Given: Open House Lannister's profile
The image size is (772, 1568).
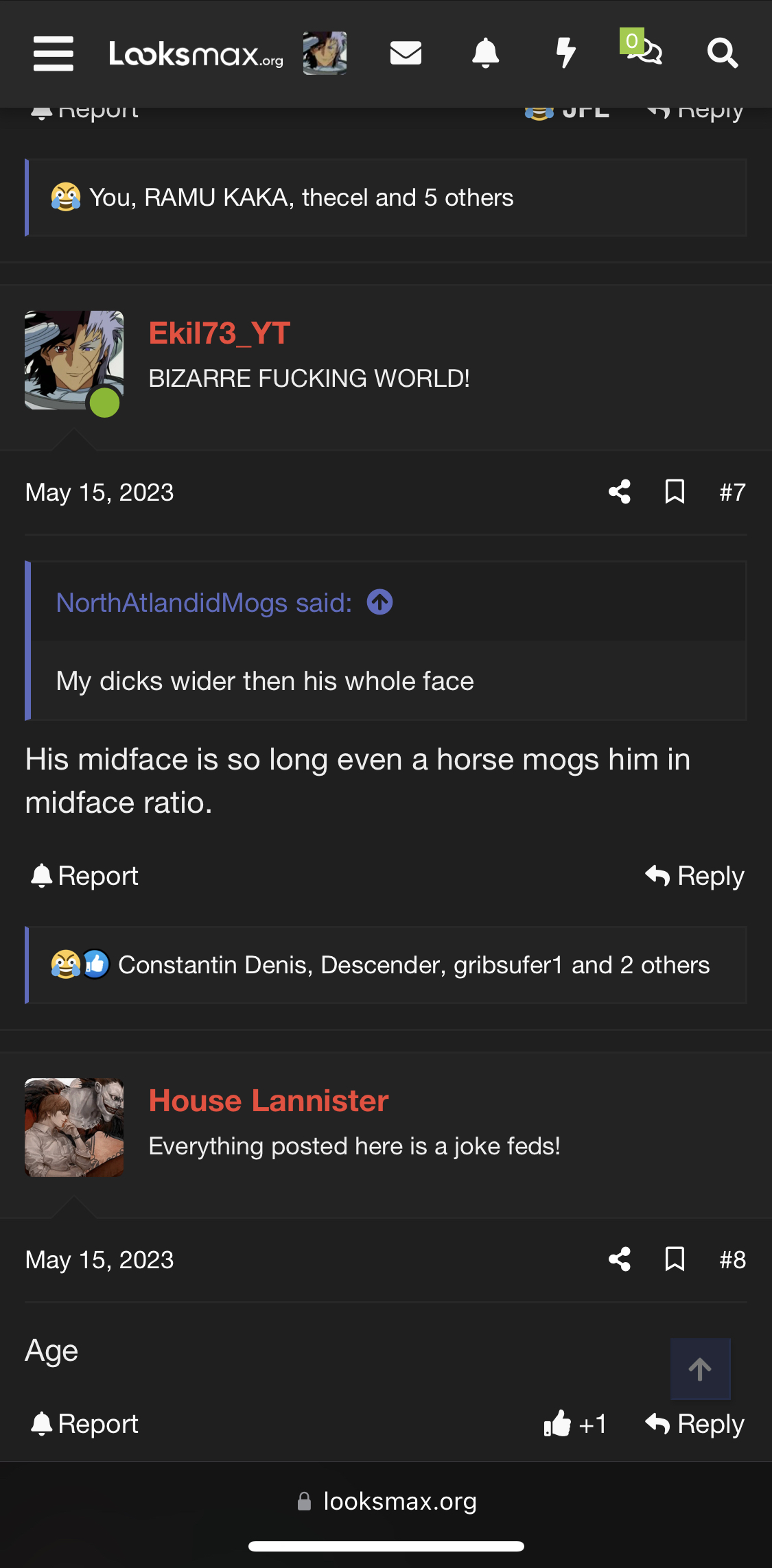Looking at the screenshot, I should pyautogui.click(x=268, y=1101).
